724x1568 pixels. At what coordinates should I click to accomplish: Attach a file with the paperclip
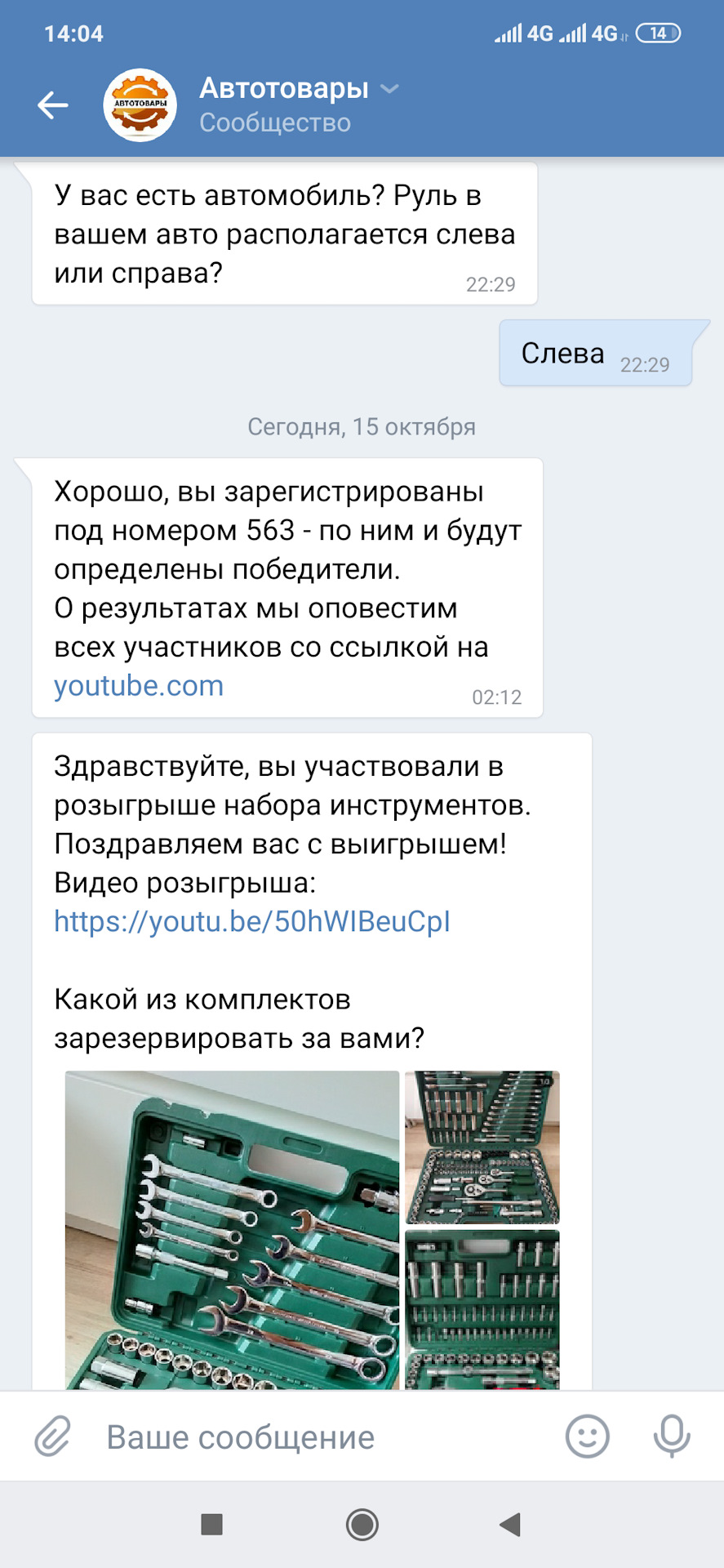click(x=53, y=1437)
